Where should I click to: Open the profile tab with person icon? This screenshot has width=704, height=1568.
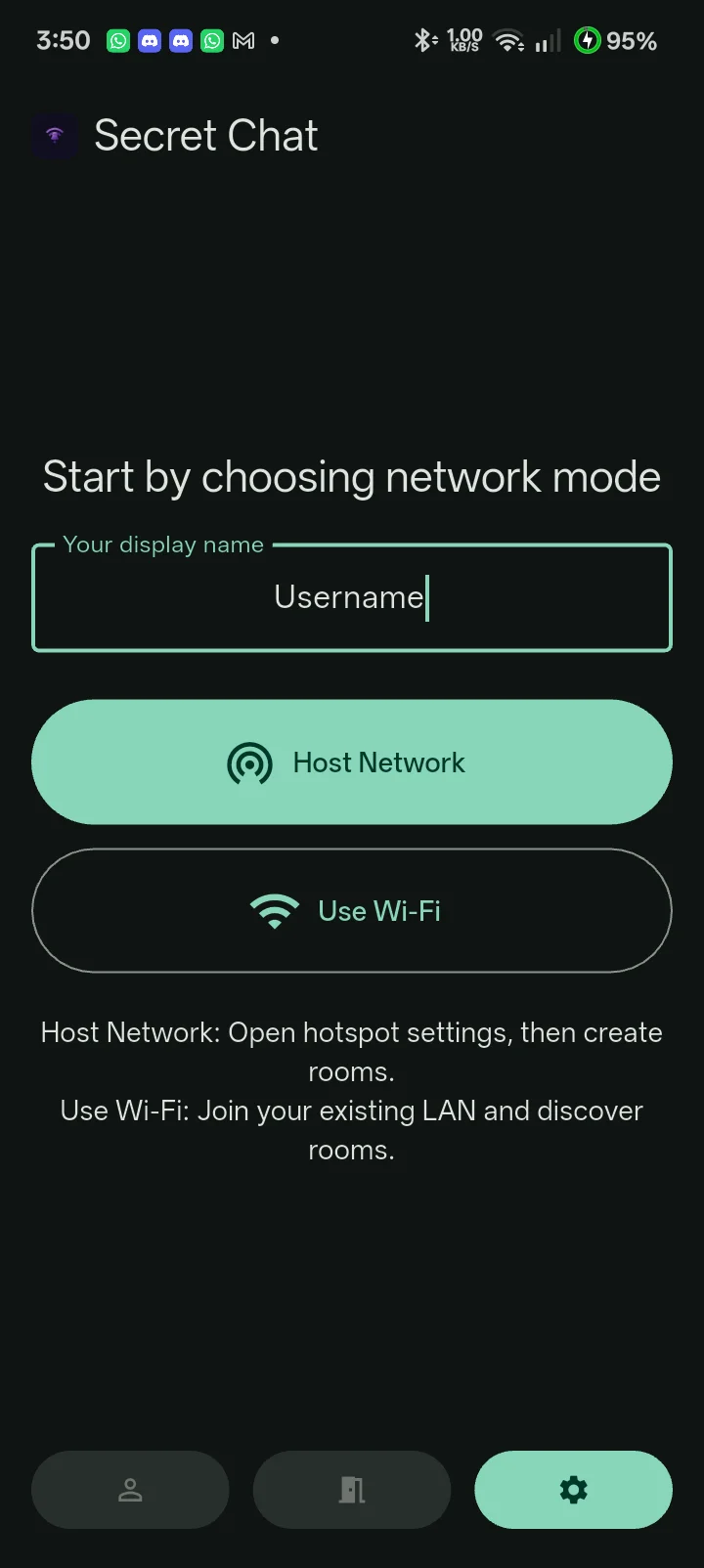130,1490
